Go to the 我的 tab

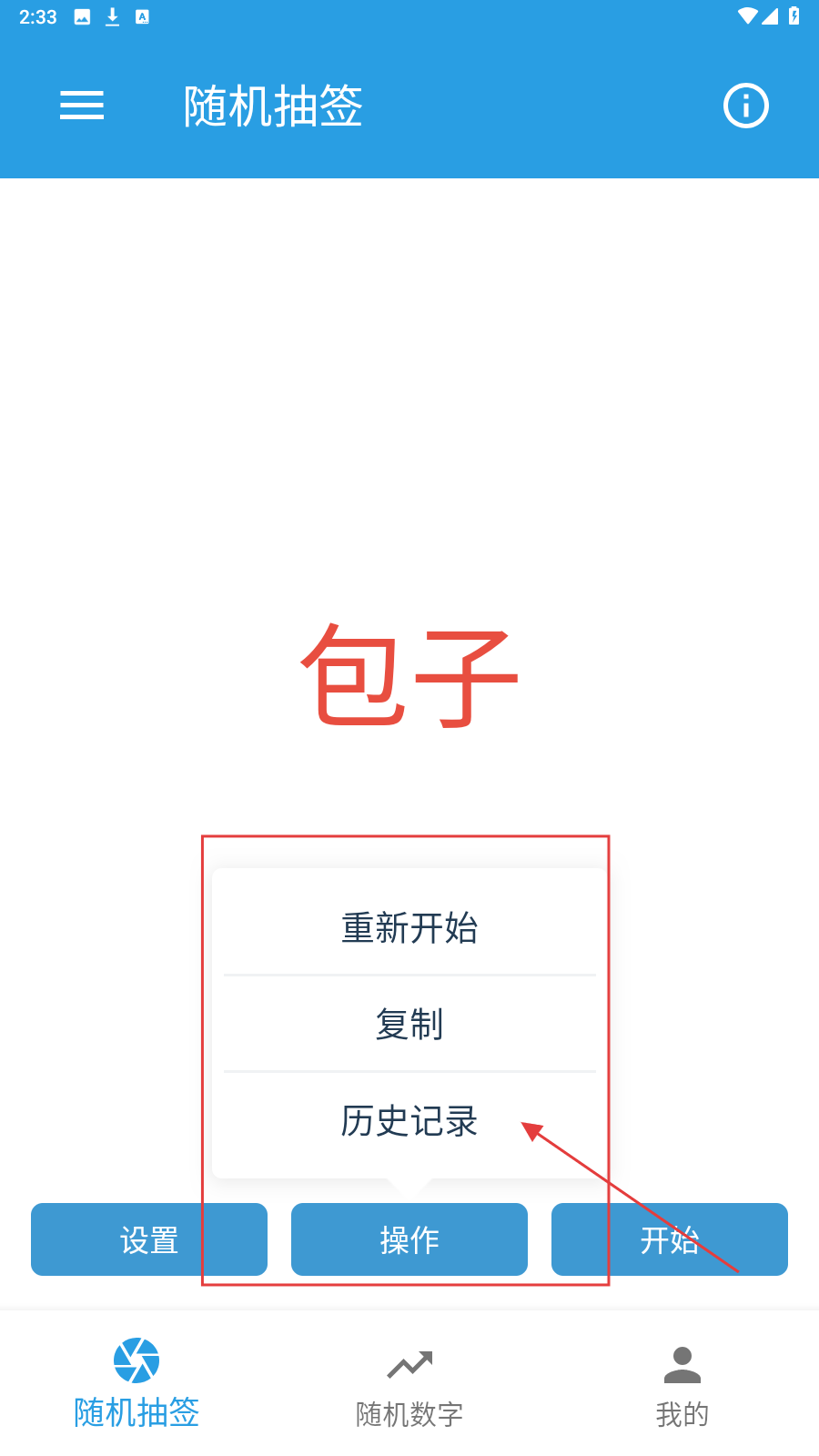(x=682, y=1383)
